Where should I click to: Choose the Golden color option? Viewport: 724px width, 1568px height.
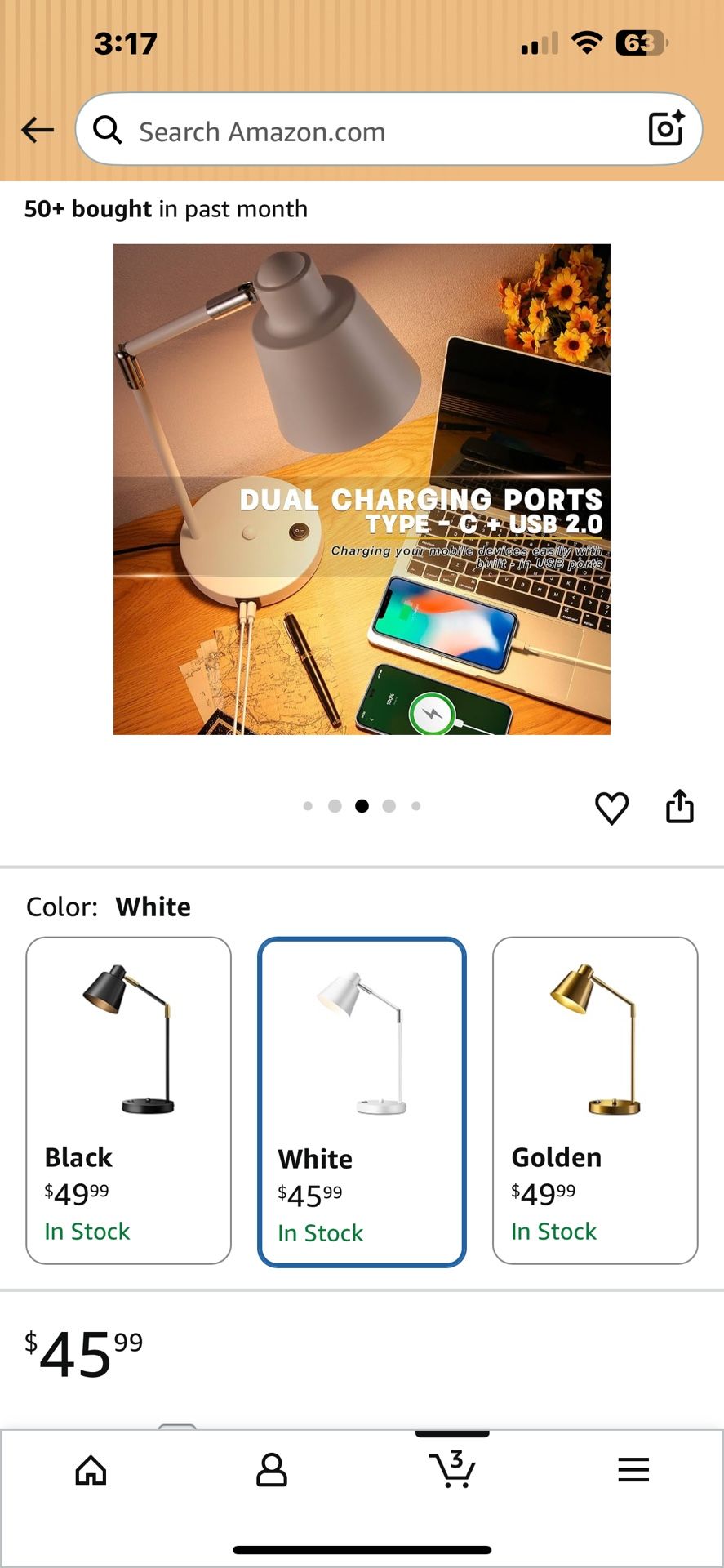pos(595,1099)
